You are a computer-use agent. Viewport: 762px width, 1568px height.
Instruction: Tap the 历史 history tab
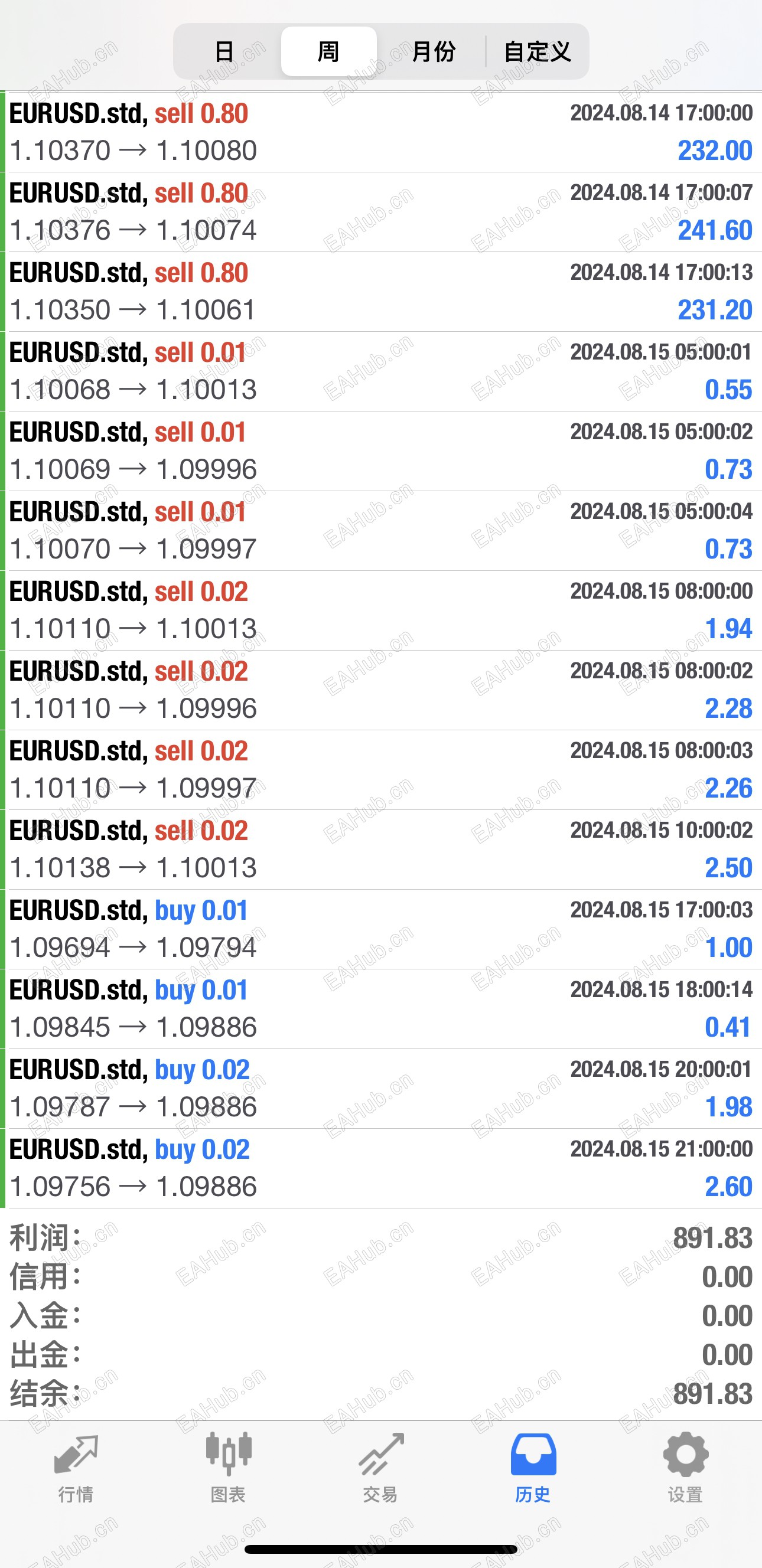point(533,1468)
